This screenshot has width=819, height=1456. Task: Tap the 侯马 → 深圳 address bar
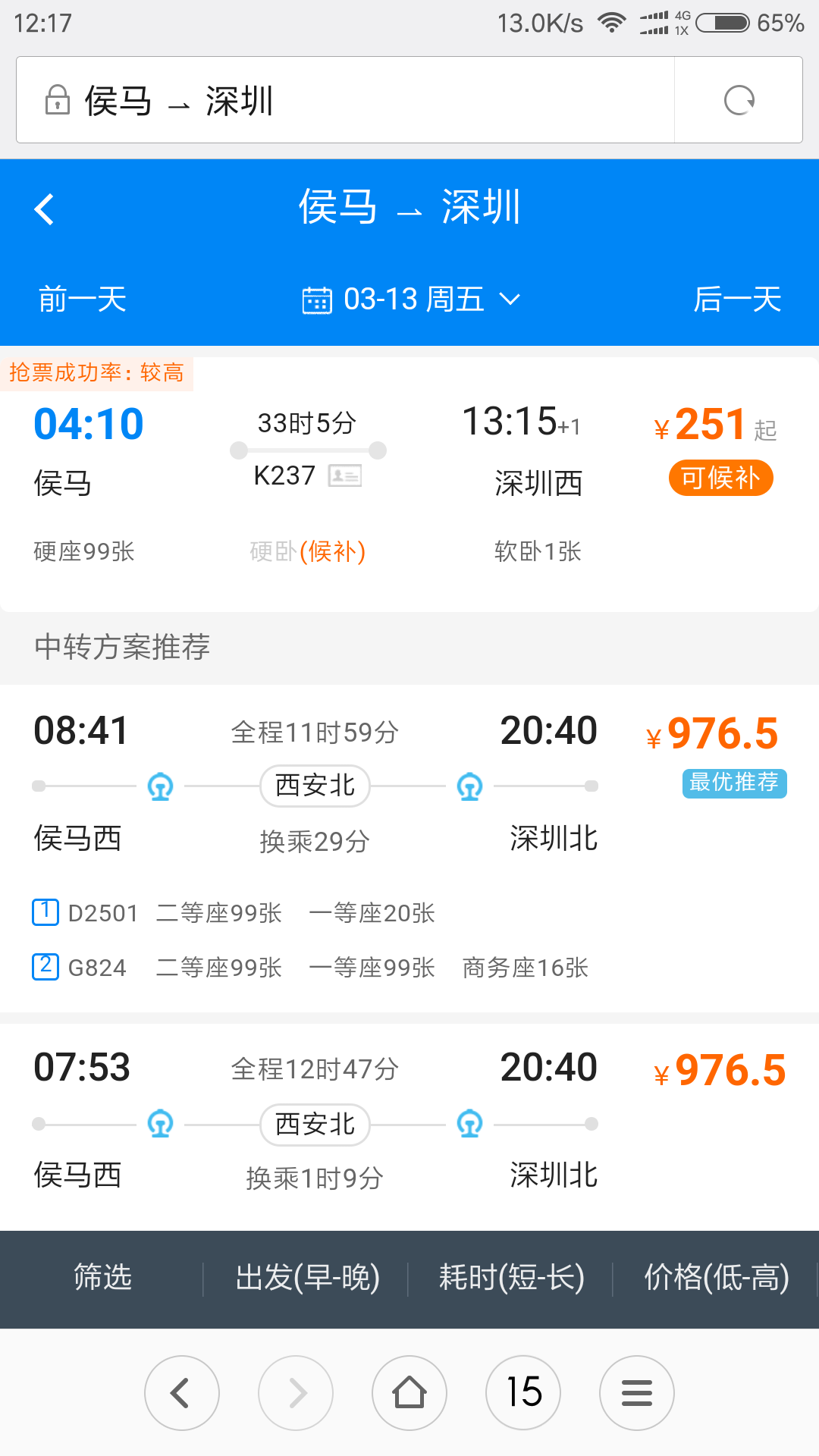coord(345,100)
